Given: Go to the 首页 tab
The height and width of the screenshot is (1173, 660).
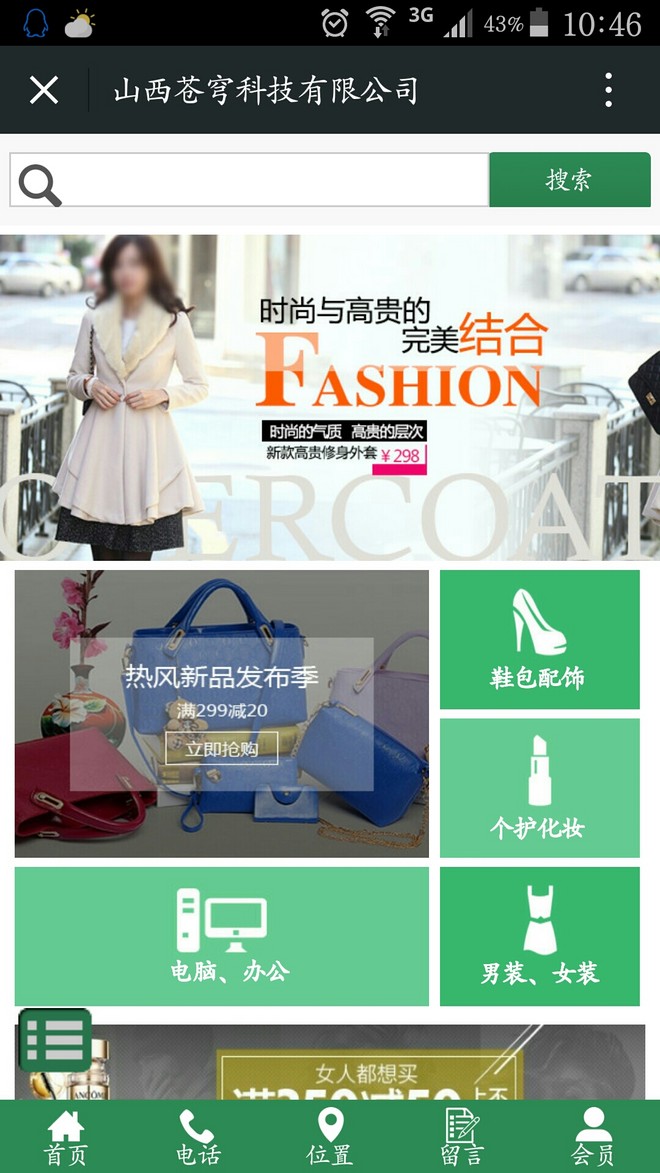Looking at the screenshot, I should pyautogui.click(x=66, y=1137).
